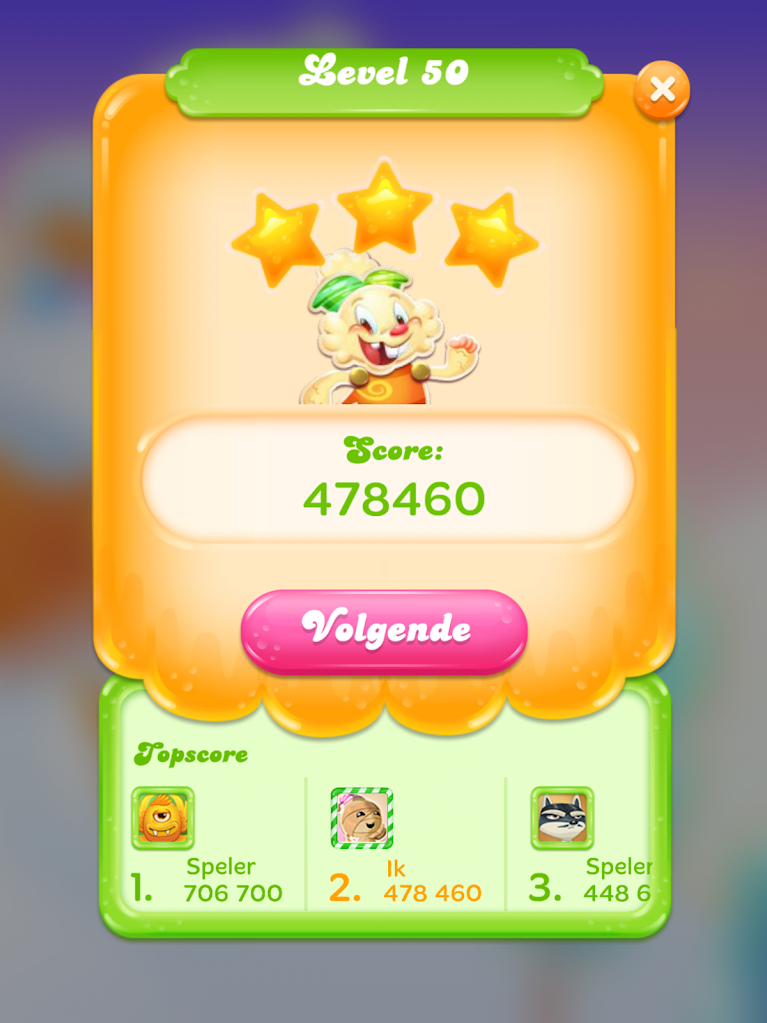
Task: Tap the pink Volgende button
Action: tap(384, 630)
